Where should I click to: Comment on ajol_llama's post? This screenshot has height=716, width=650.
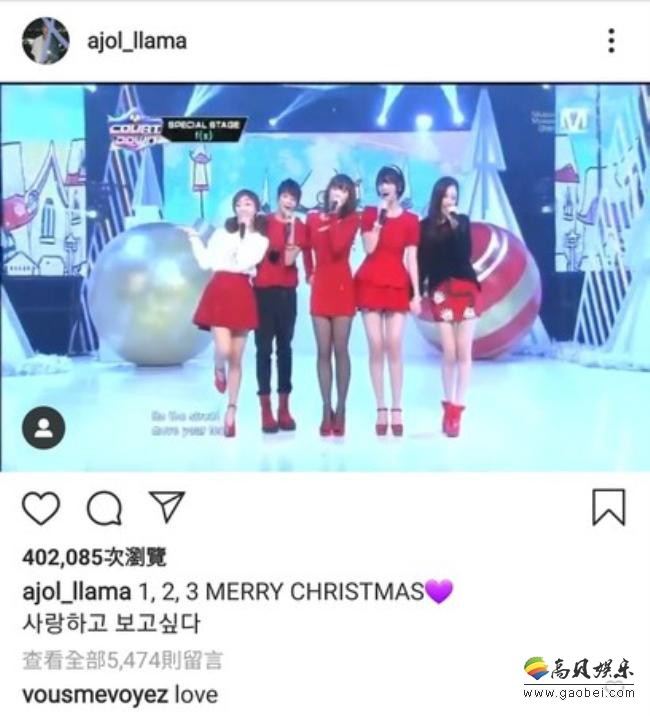[104, 509]
